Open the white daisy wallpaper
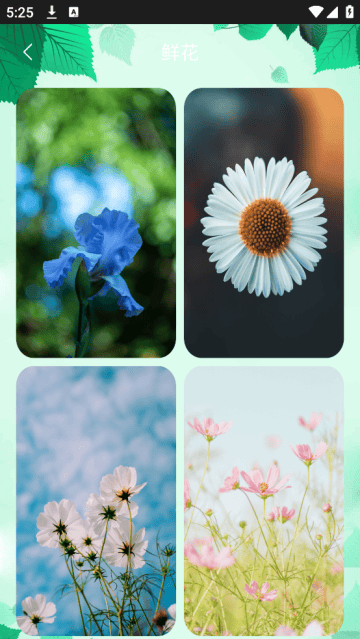The height and width of the screenshot is (639, 360). coord(264,223)
